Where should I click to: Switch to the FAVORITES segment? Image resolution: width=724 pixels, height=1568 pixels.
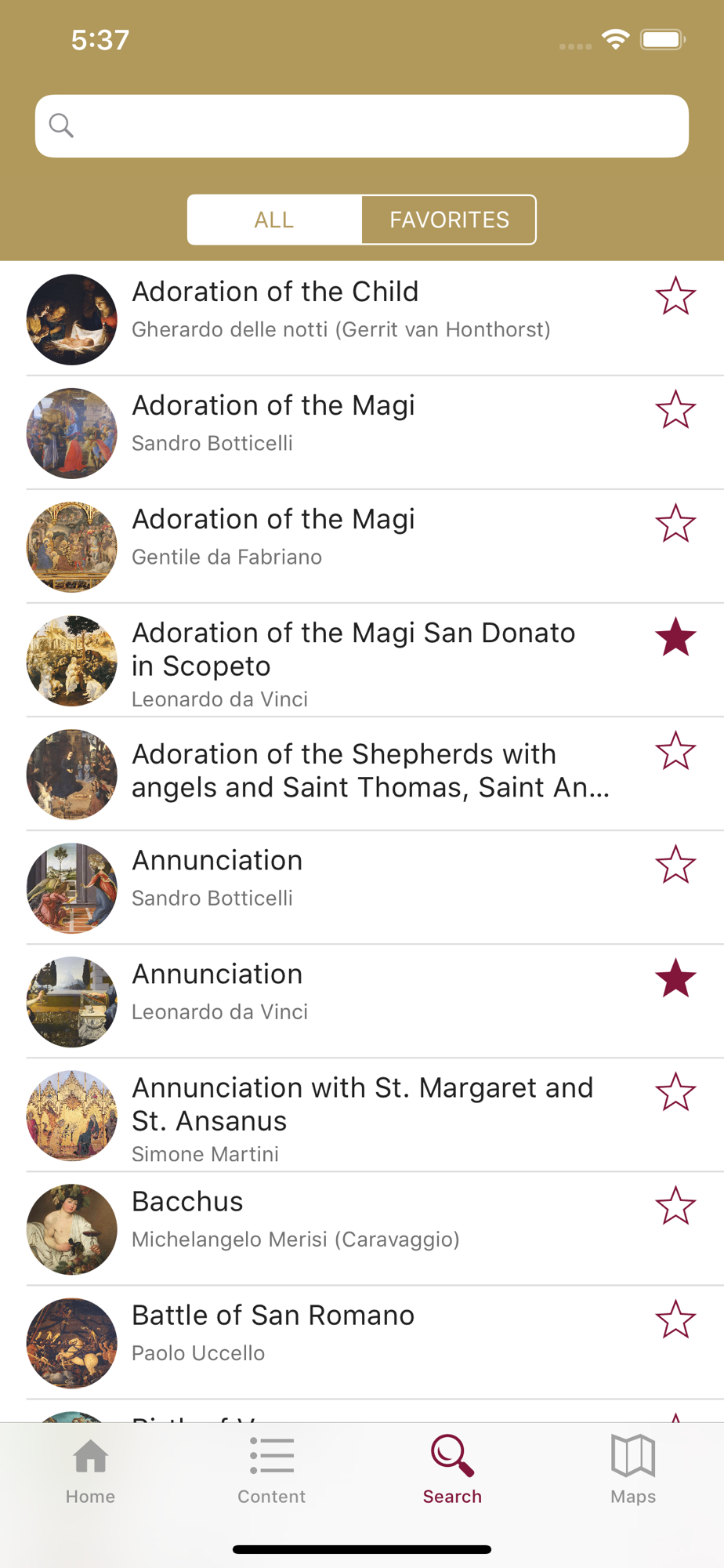(x=449, y=220)
